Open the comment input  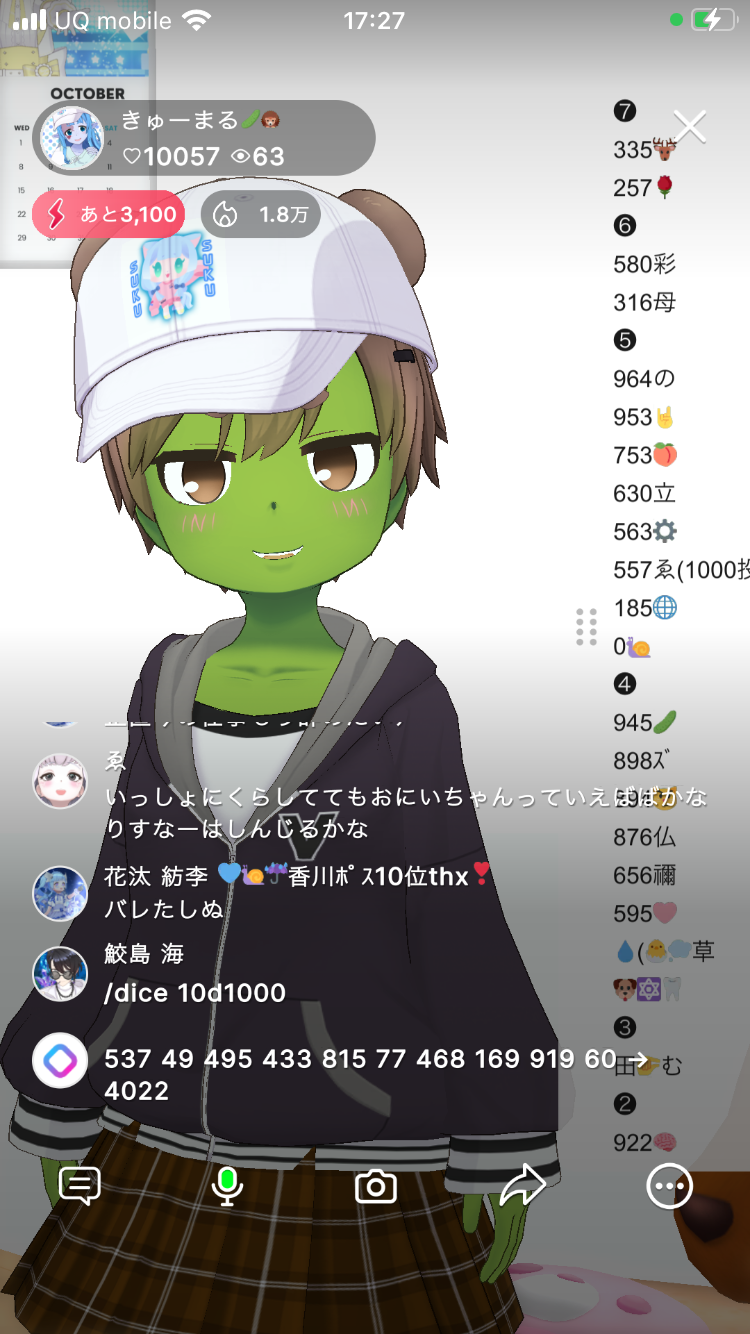pos(80,1186)
